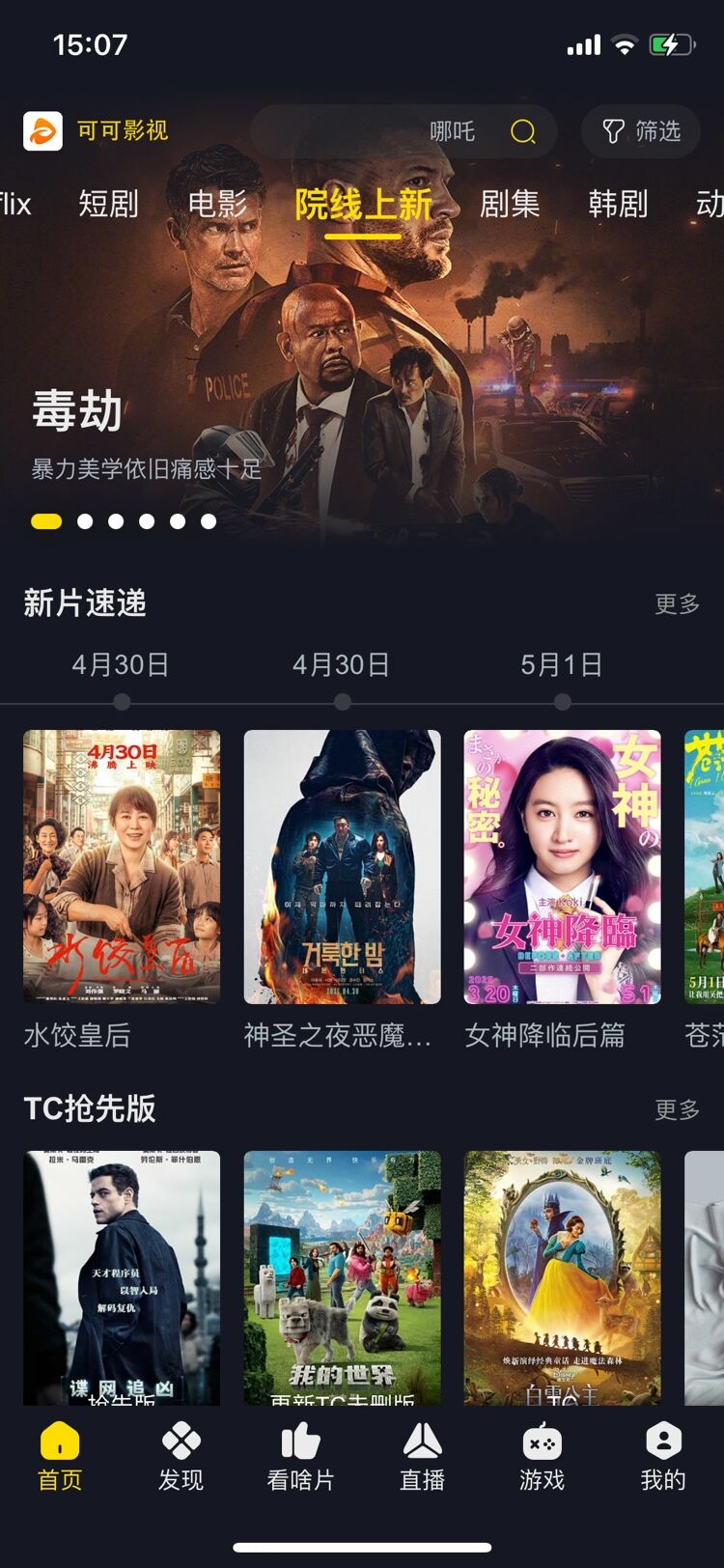View 更多 for 新片速递

coord(677,604)
